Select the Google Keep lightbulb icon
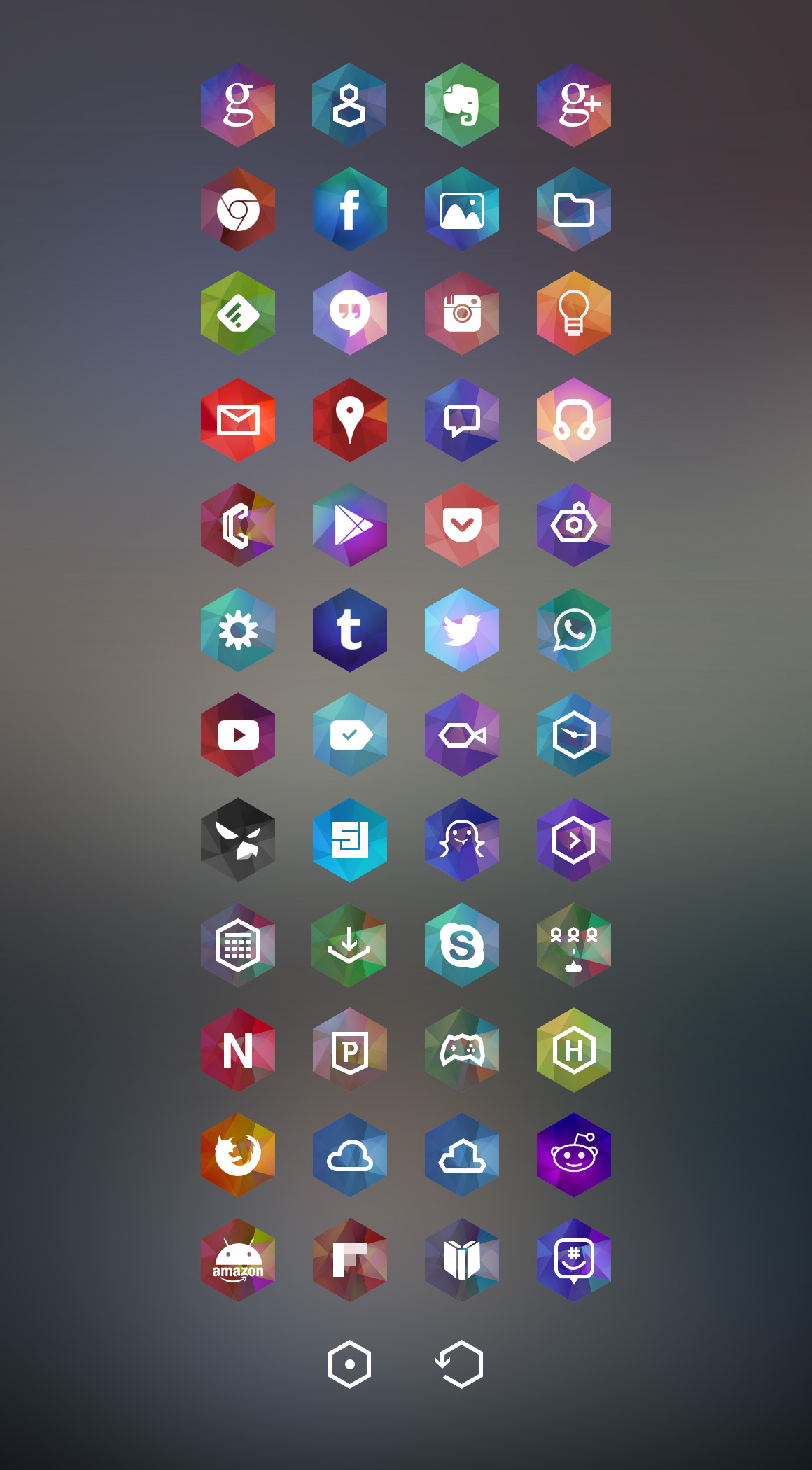 (574, 315)
